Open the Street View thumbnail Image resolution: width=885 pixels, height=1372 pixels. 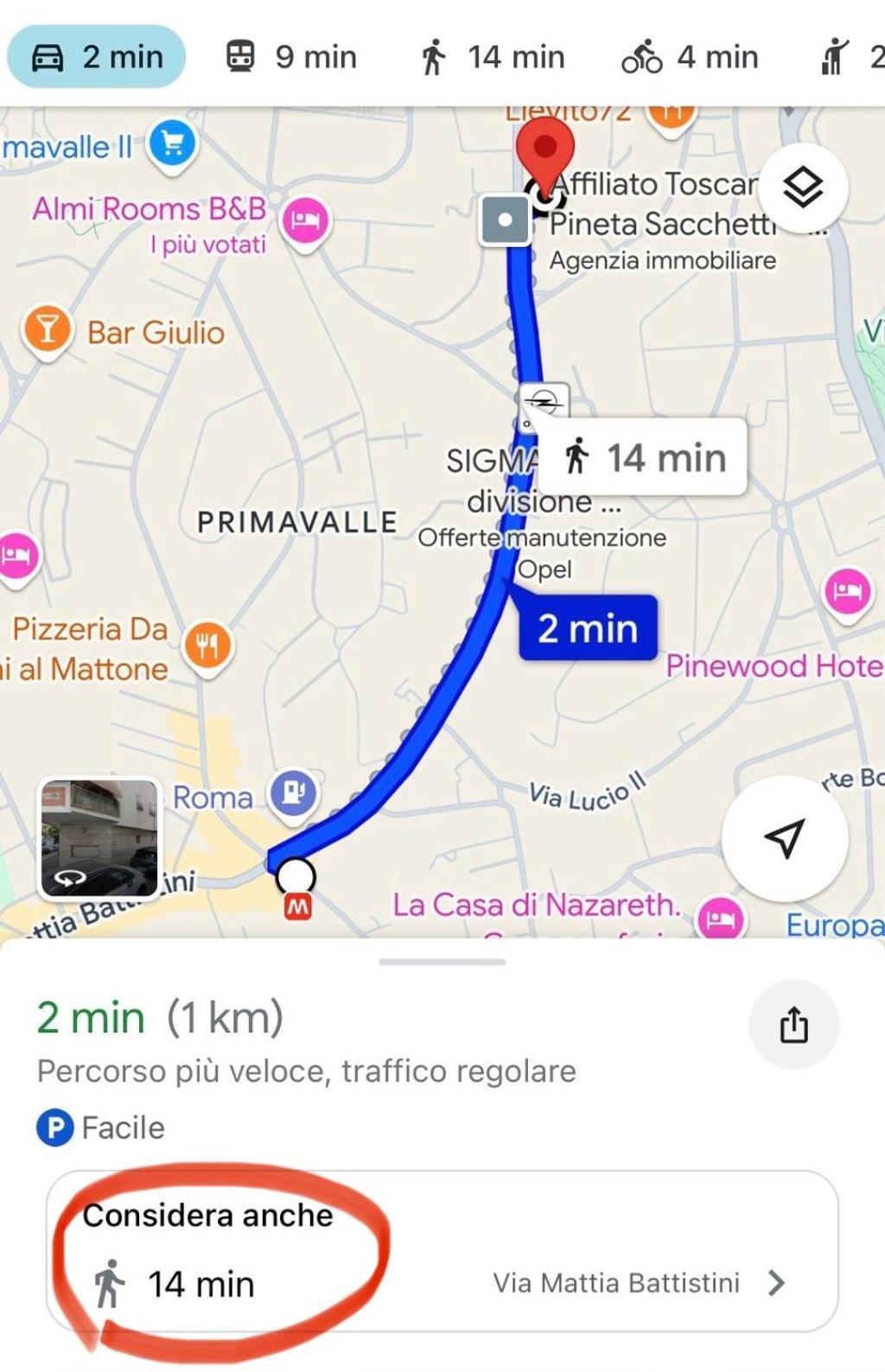pyautogui.click(x=99, y=838)
